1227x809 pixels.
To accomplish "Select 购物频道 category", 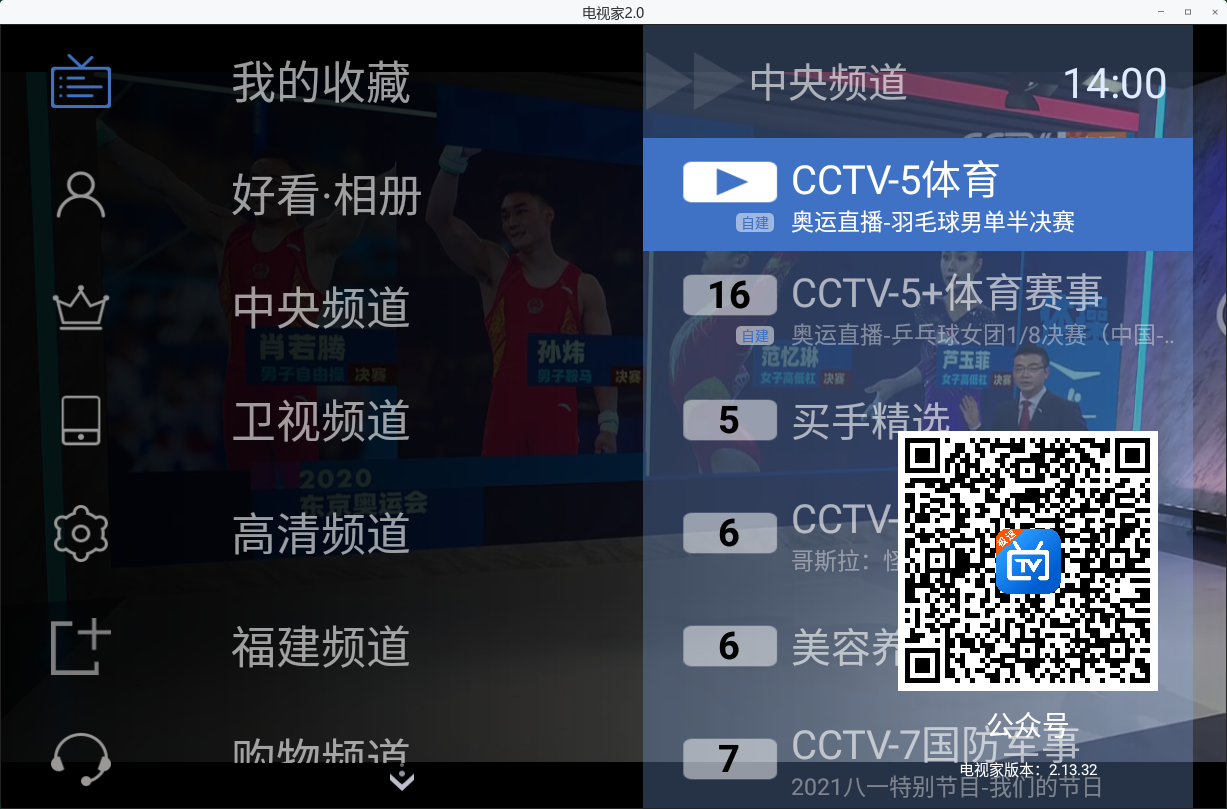I will coord(321,752).
